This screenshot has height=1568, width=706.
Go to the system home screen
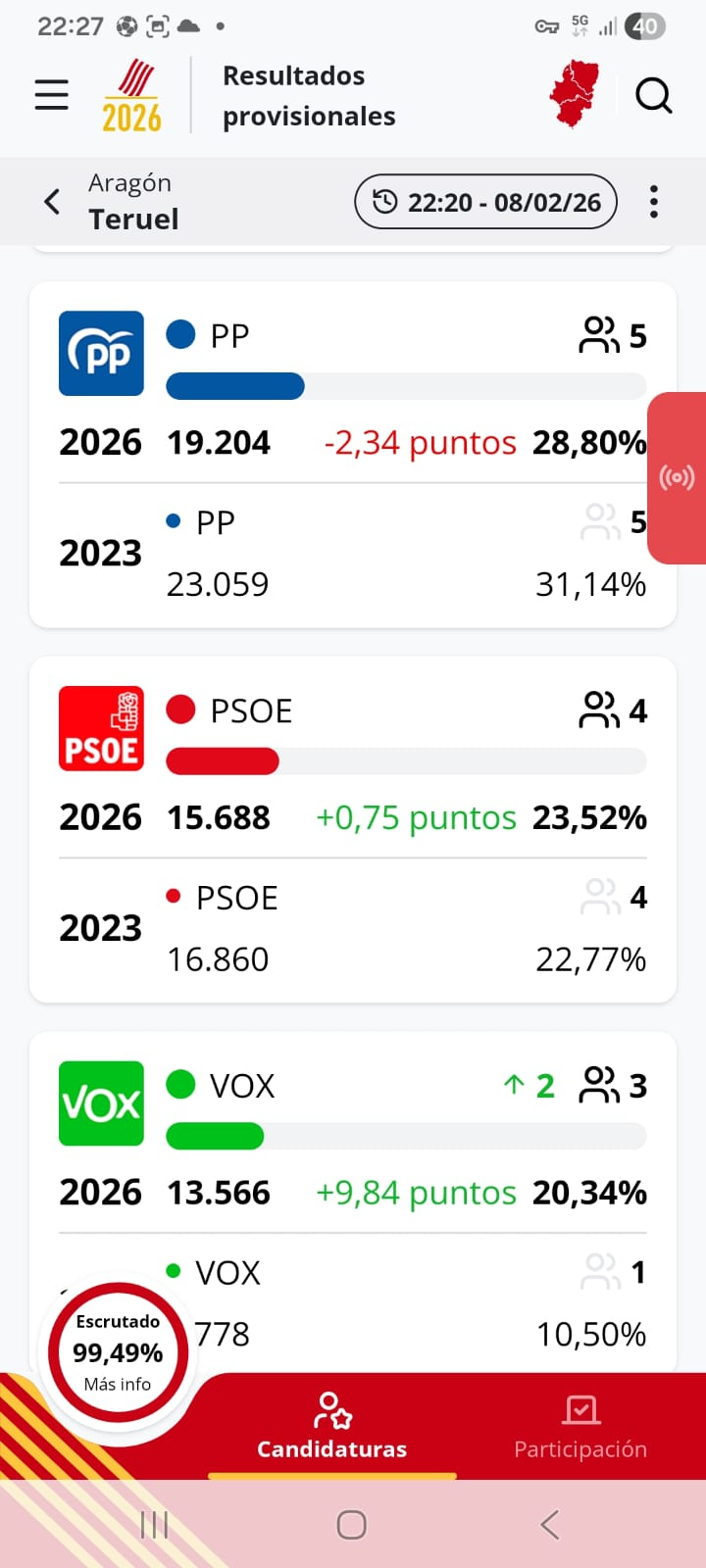[x=351, y=1525]
